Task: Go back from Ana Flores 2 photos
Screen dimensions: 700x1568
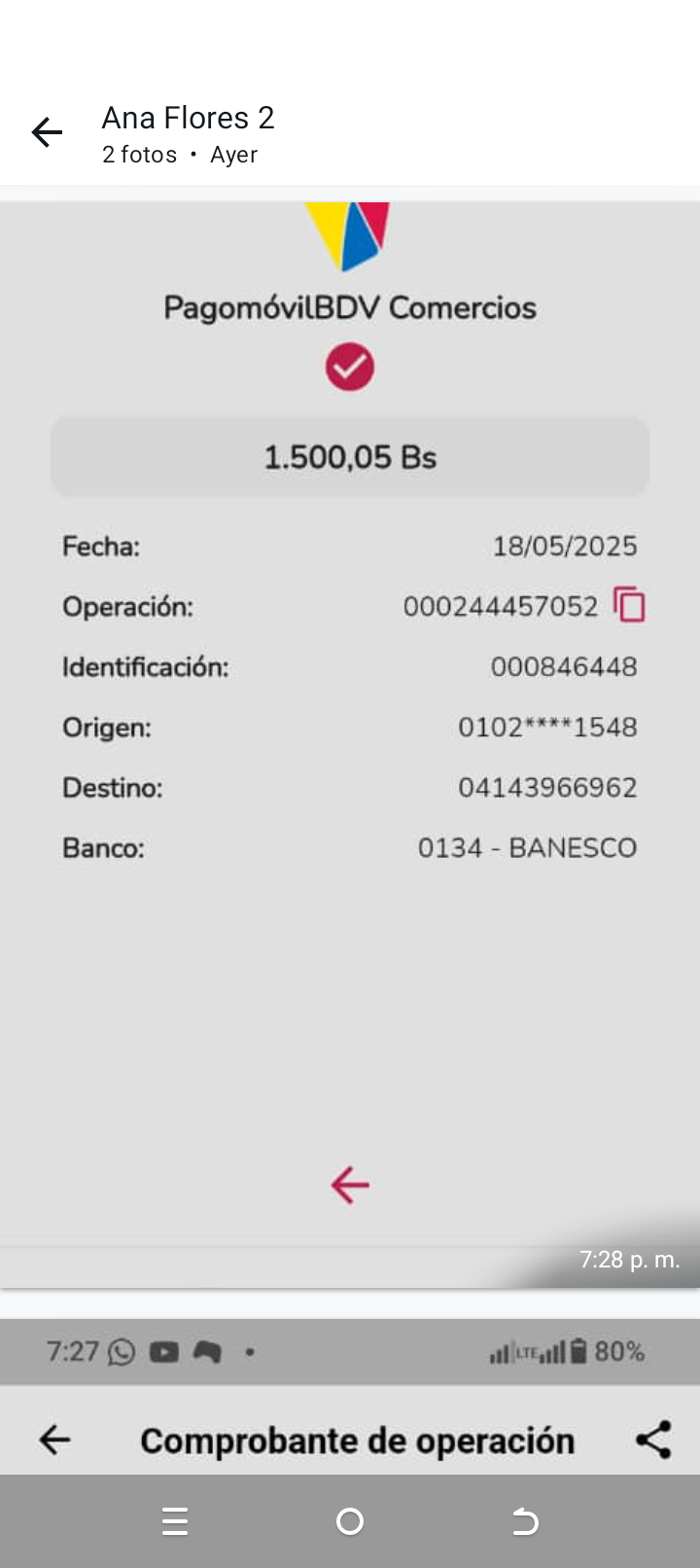Action: (47, 132)
